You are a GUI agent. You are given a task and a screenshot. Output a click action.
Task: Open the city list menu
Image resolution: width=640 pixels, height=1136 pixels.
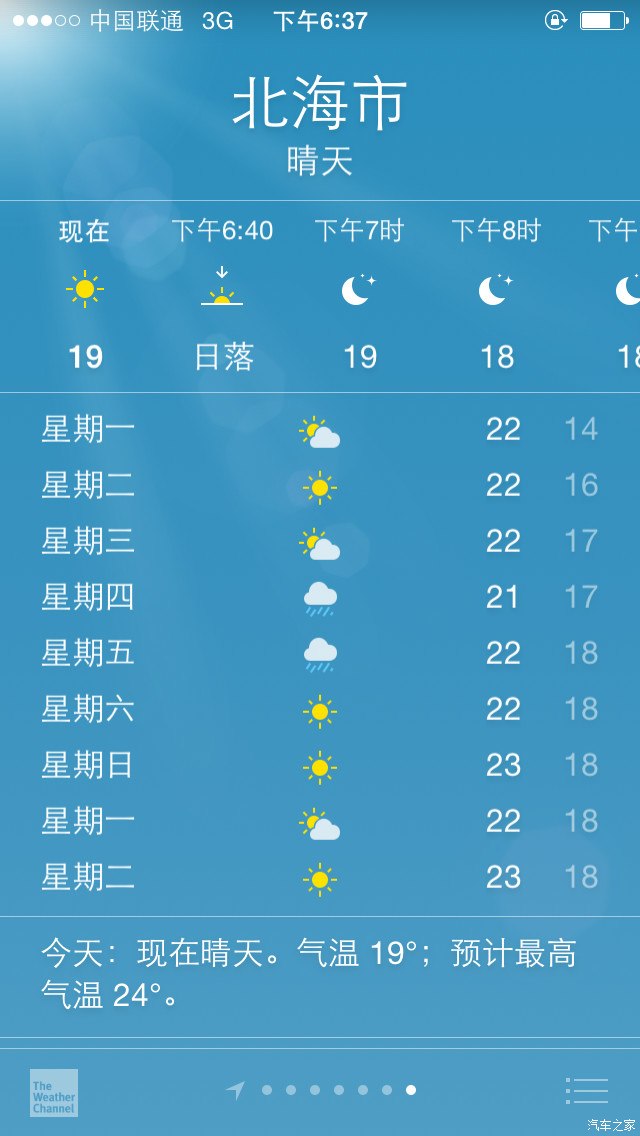(x=587, y=1090)
